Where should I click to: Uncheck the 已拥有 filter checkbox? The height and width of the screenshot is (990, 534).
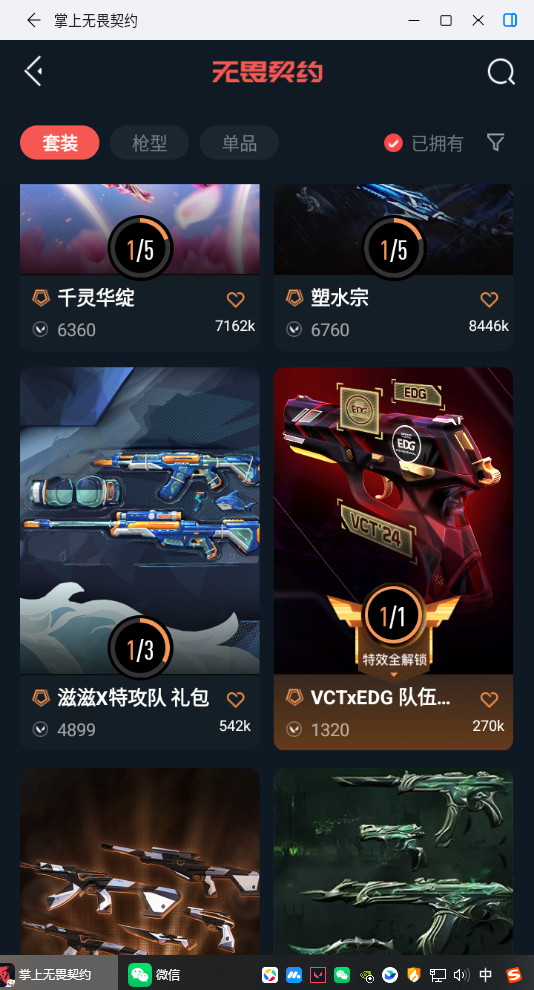[393, 143]
